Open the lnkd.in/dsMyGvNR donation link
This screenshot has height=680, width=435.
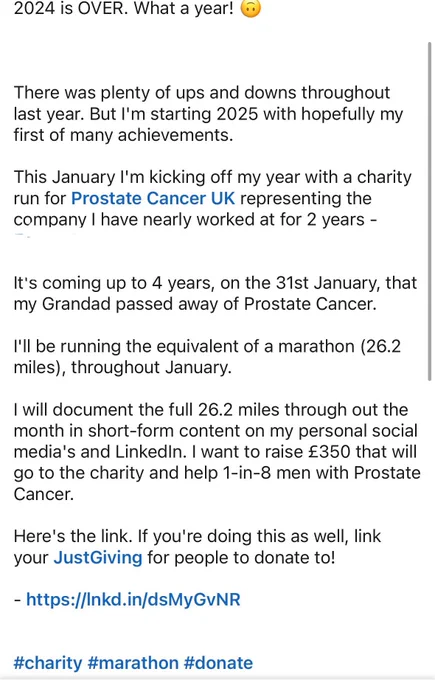(x=133, y=599)
